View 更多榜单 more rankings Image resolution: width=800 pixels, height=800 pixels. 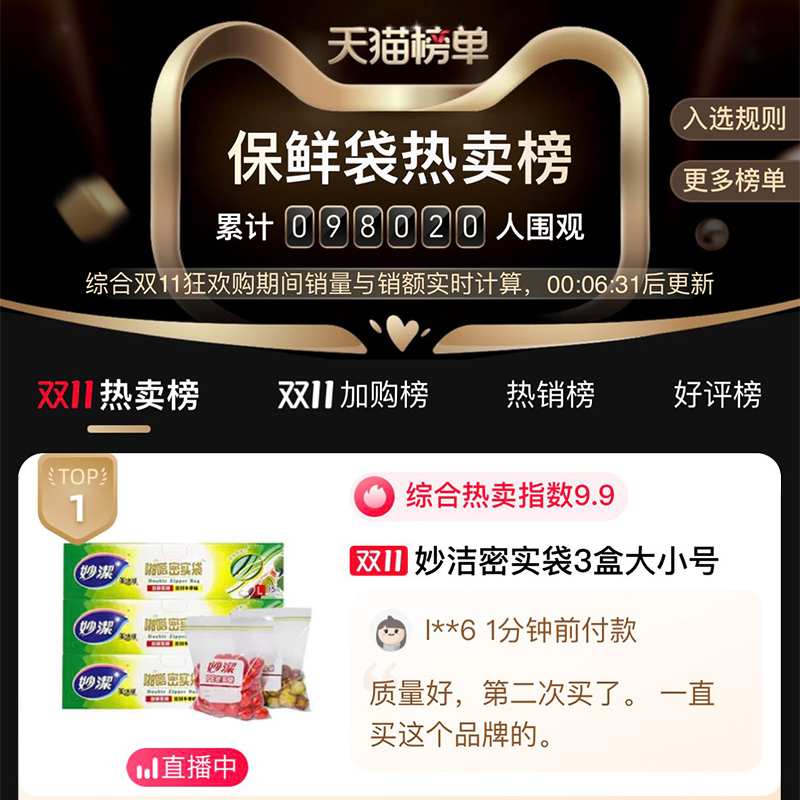click(x=735, y=180)
